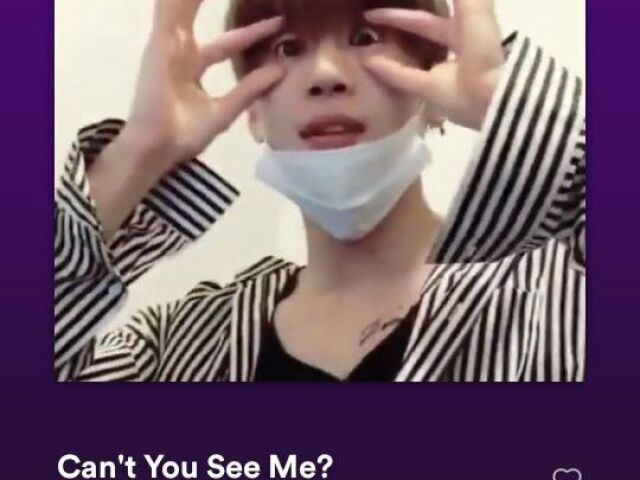Screen dimensions: 640x480
Task: Like the song Can't You See Me?
Action: (x=567, y=475)
